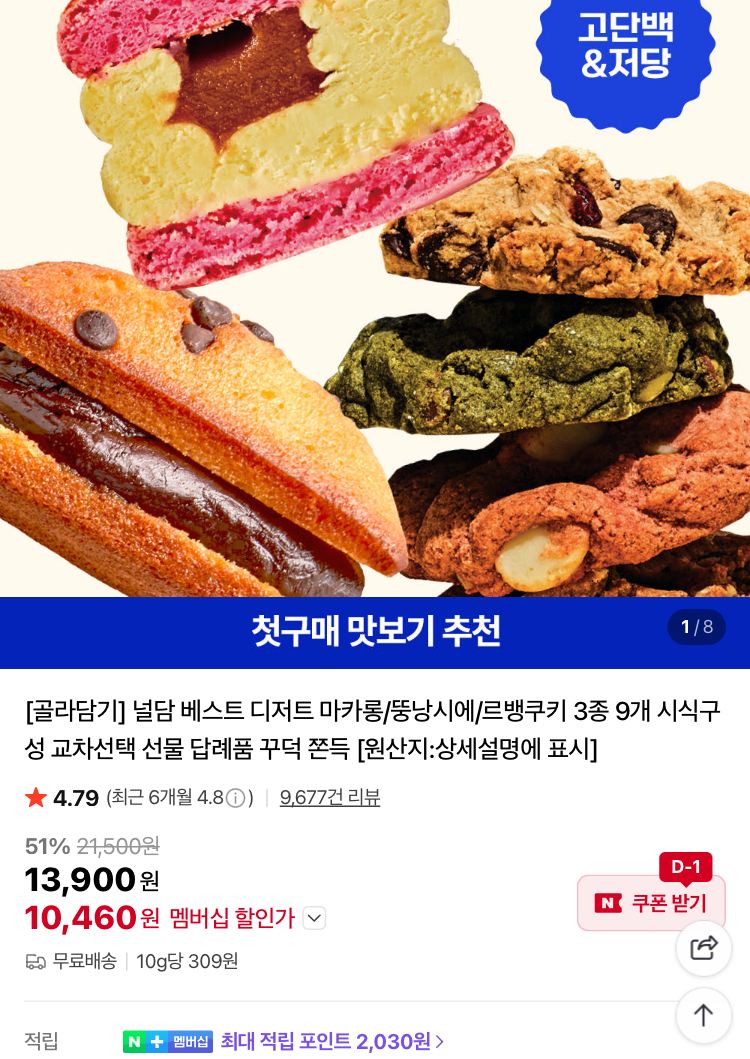Open 최대 적립 포인트 2,030원 details

point(332,1041)
